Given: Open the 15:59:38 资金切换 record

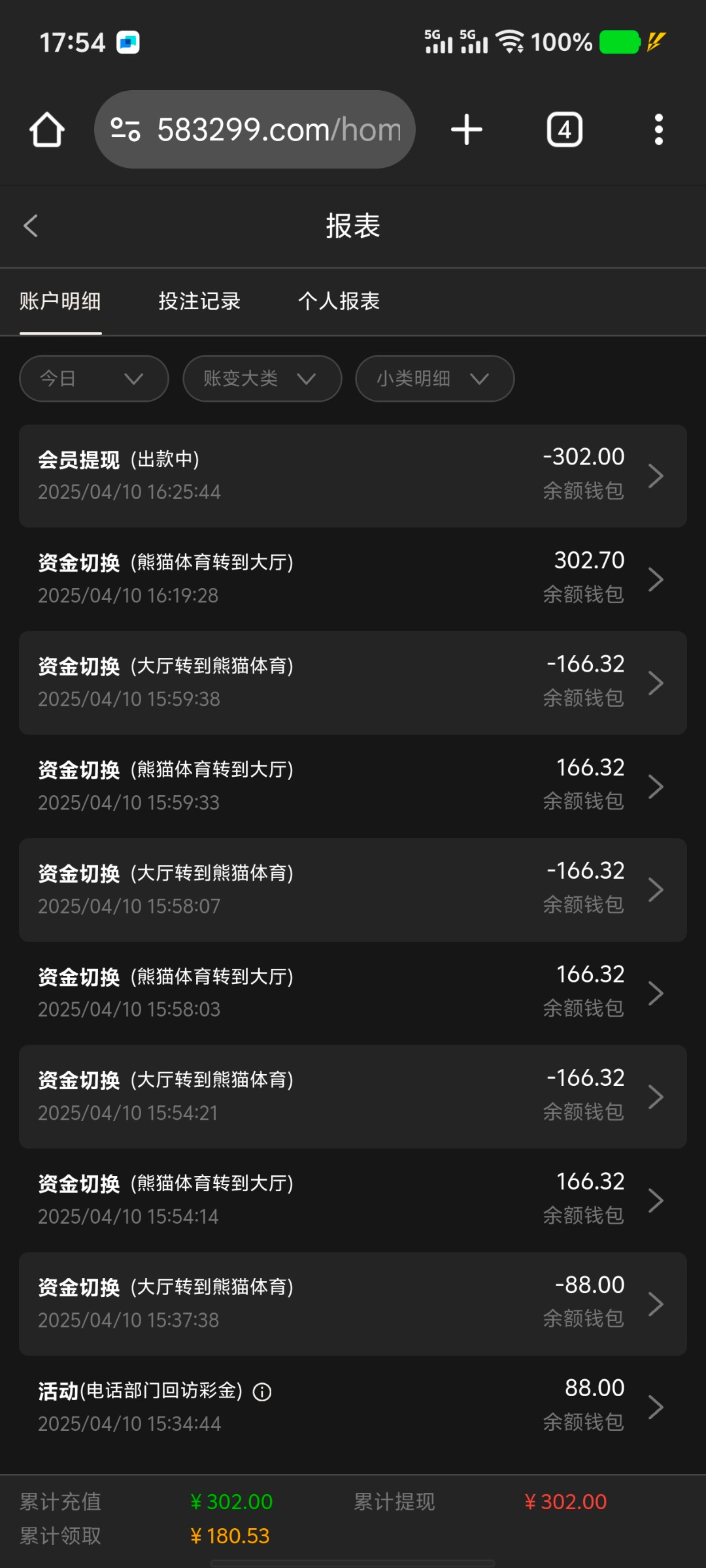Looking at the screenshot, I should (x=353, y=683).
